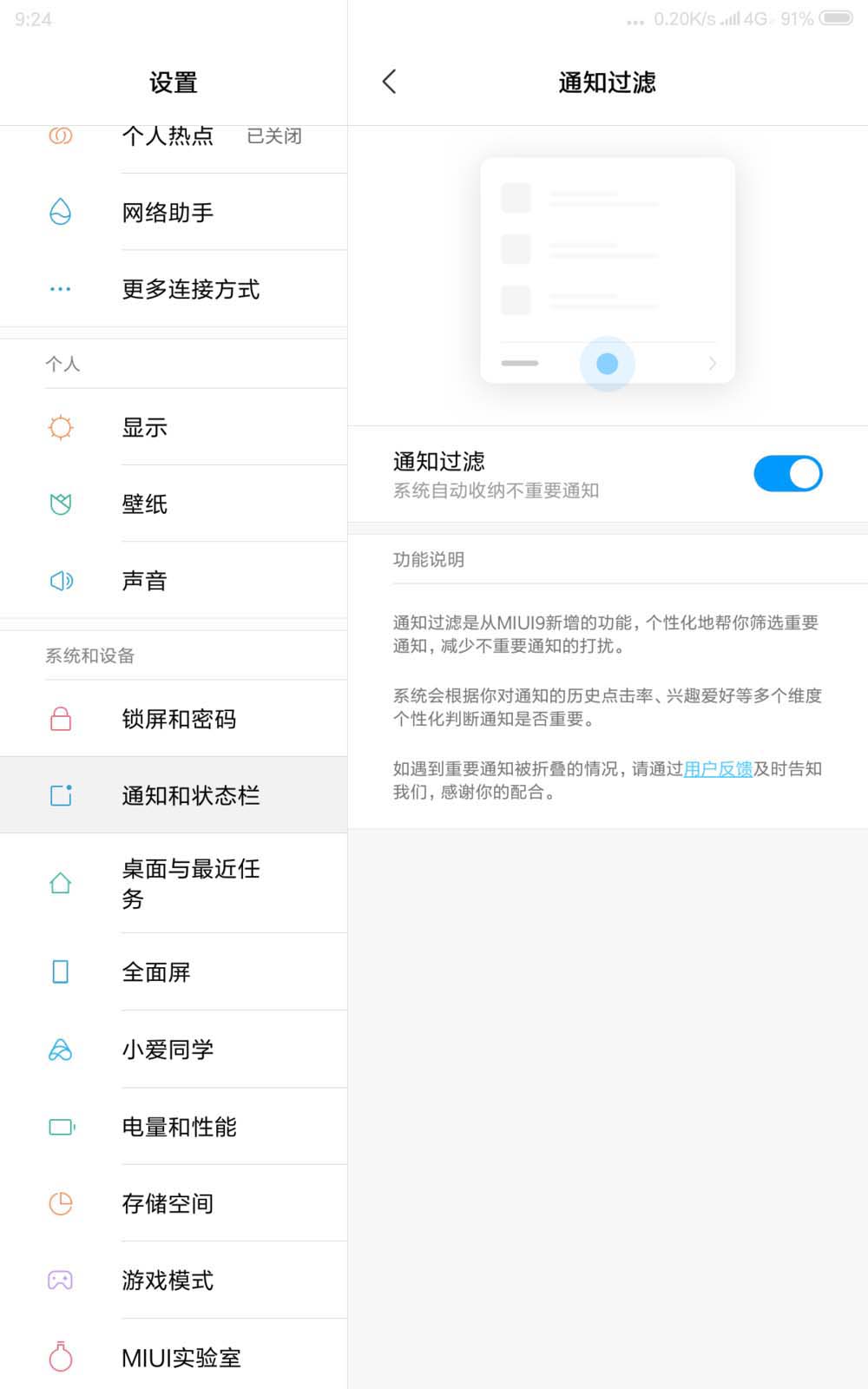868x1389 pixels.
Task: Tap the 存储空间 pie-chart icon
Action: pyautogui.click(x=59, y=1203)
